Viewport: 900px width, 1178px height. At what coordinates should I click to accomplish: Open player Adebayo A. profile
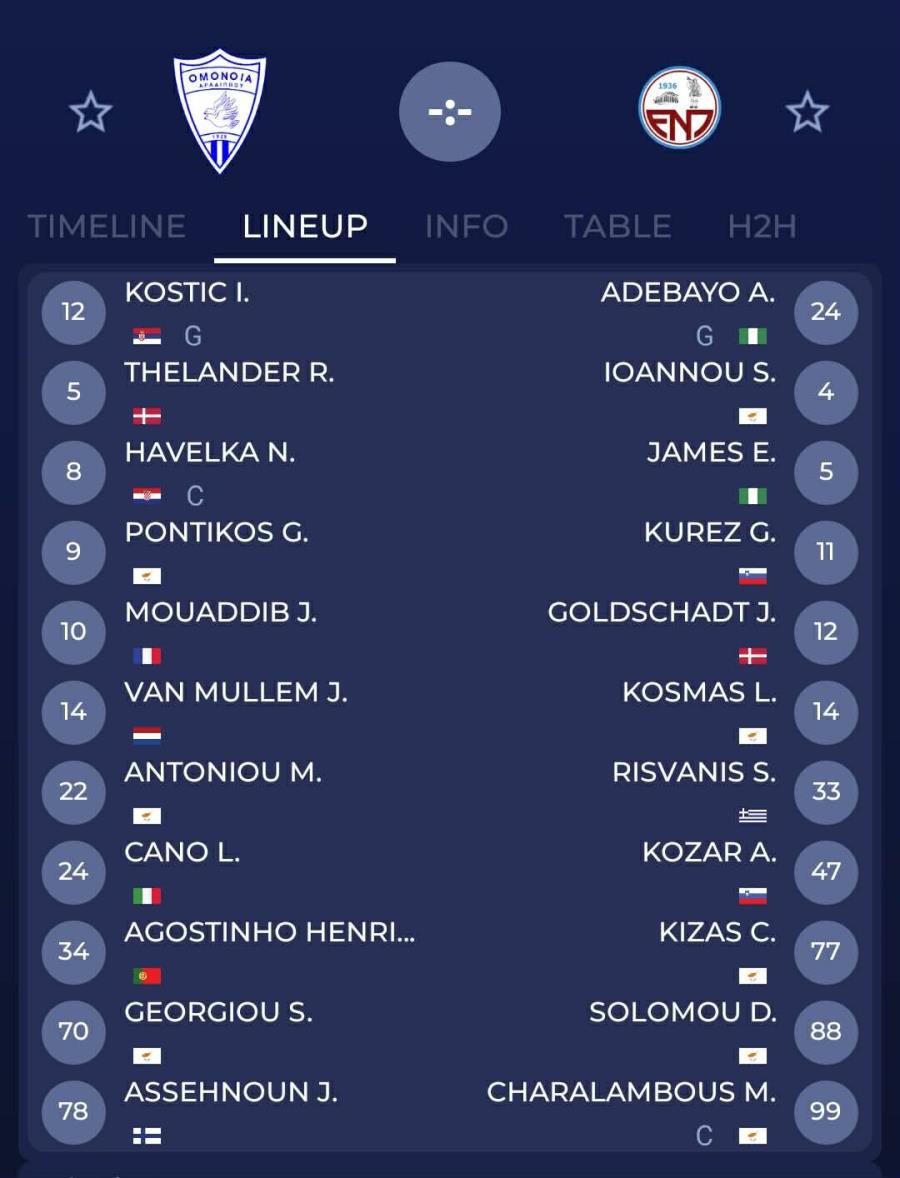click(x=687, y=293)
